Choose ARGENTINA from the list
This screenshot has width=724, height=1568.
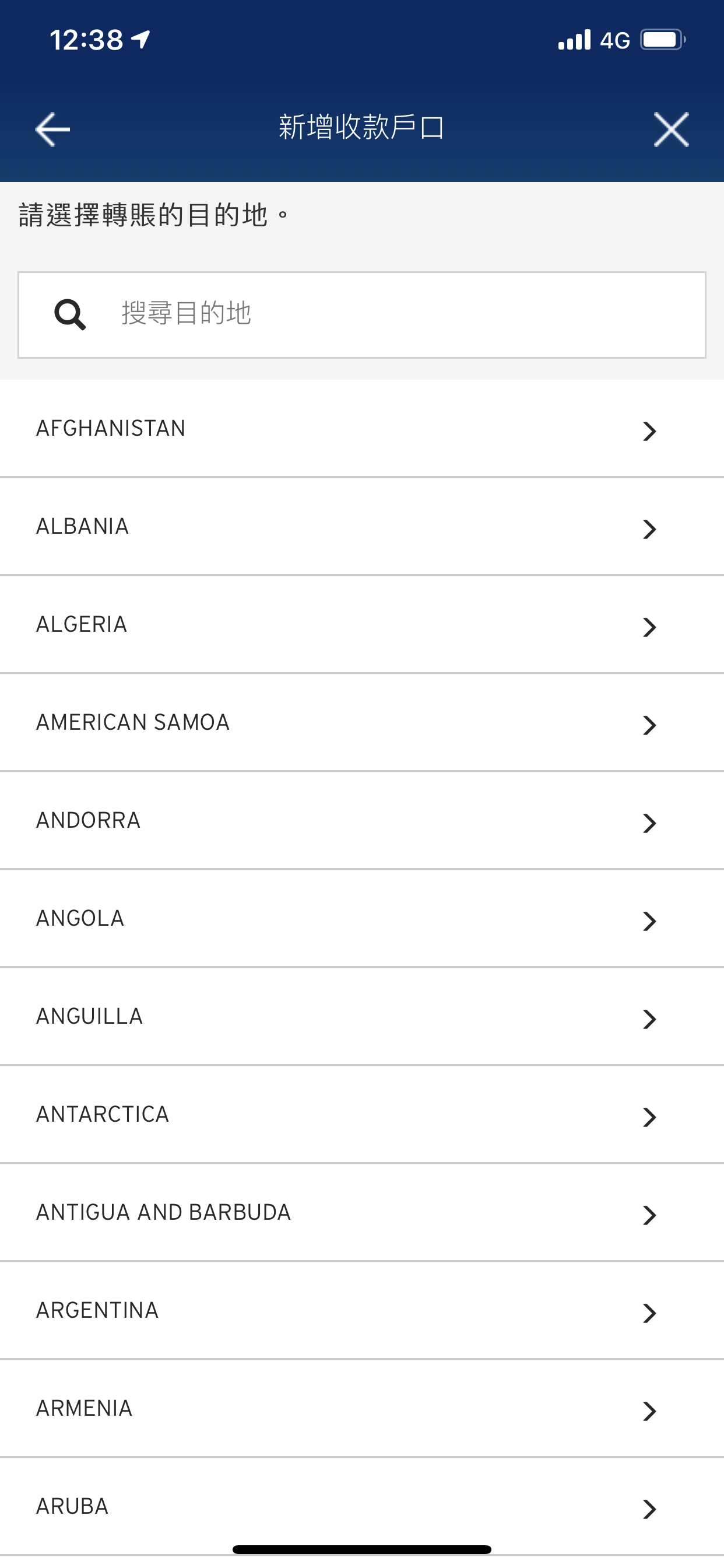pyautogui.click(x=362, y=1311)
